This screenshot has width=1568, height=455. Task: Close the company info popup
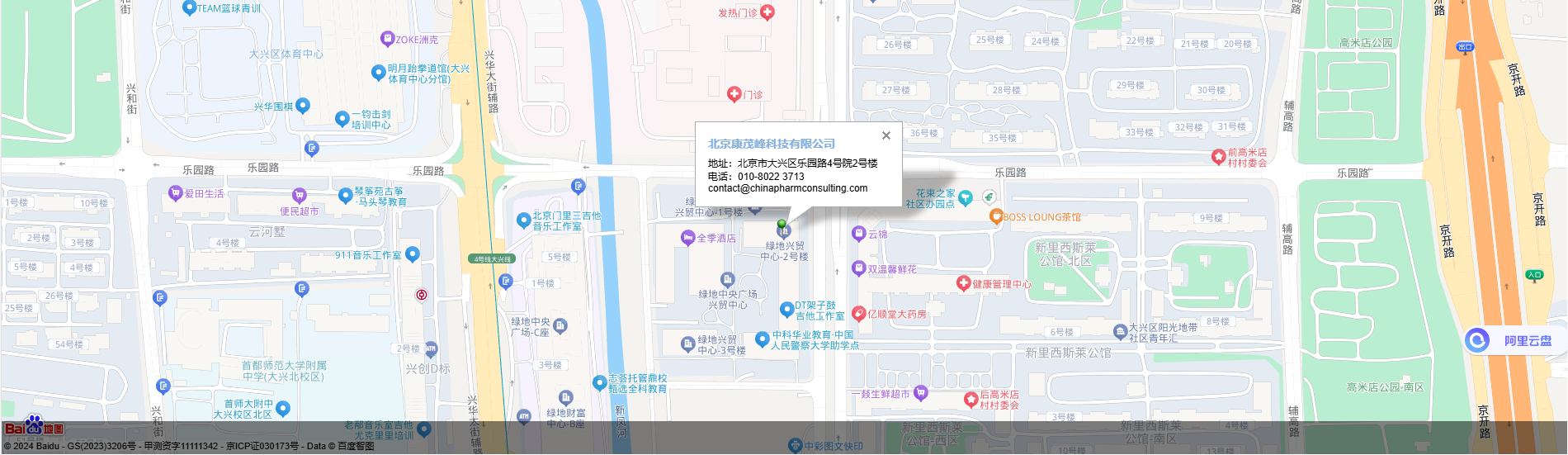pos(886,135)
